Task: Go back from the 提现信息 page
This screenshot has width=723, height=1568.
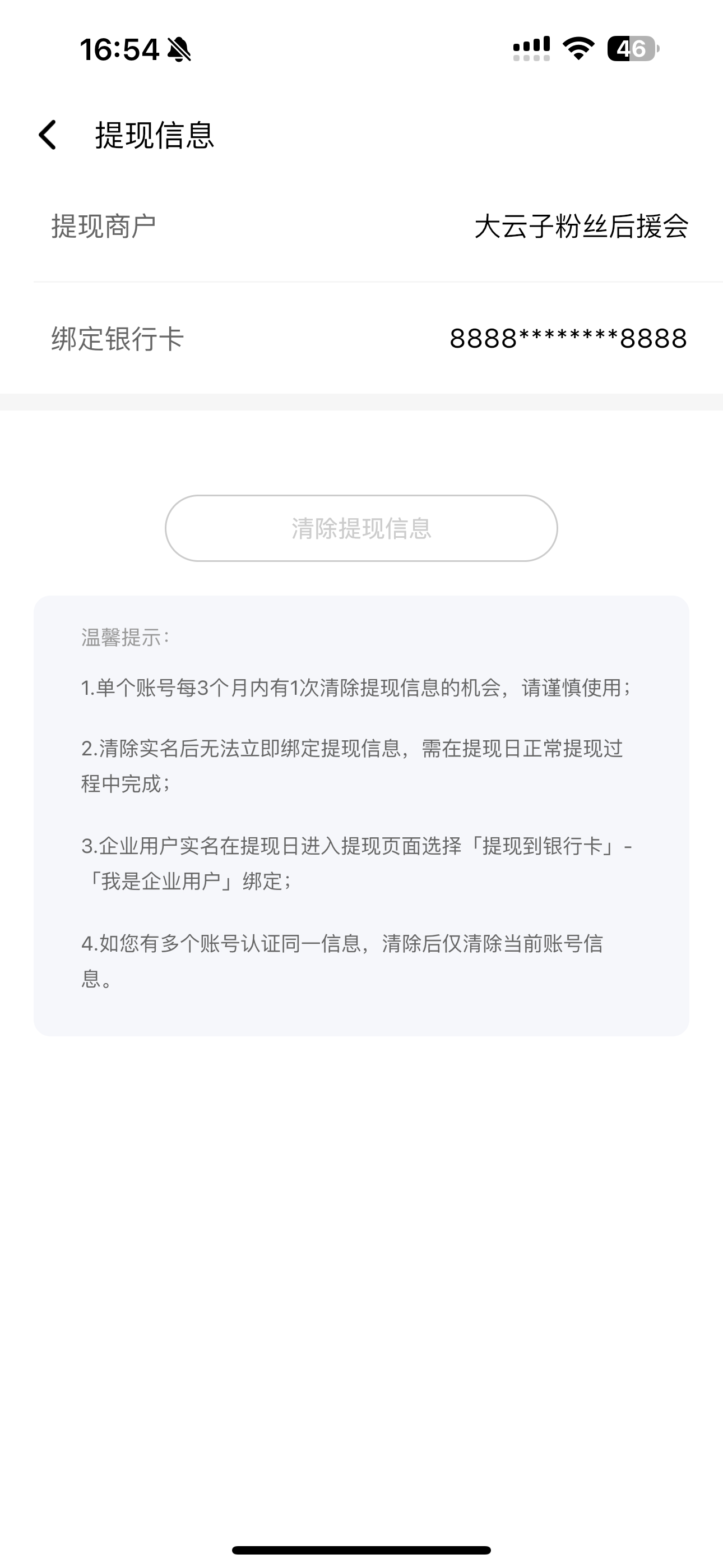Action: [x=48, y=135]
